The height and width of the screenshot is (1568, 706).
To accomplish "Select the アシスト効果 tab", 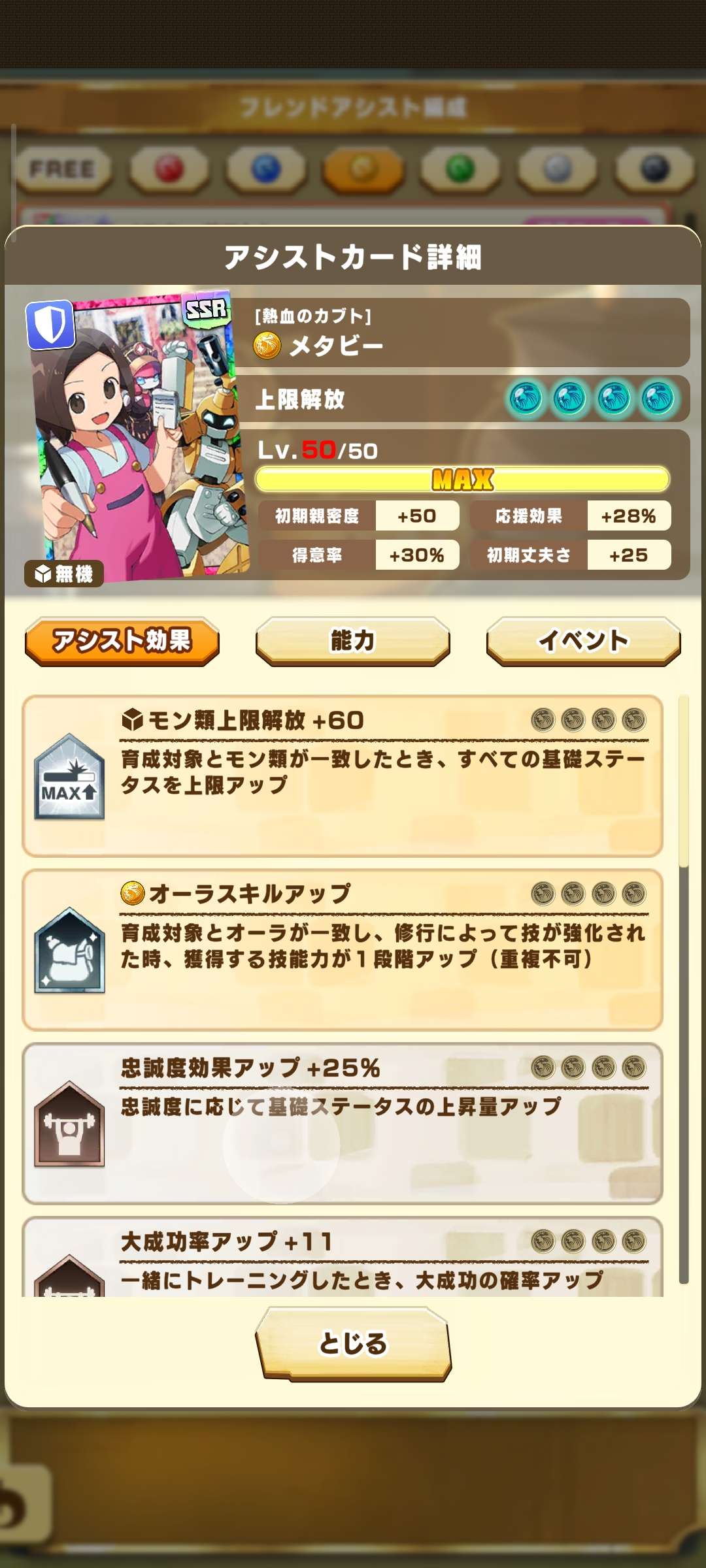I will [122, 641].
